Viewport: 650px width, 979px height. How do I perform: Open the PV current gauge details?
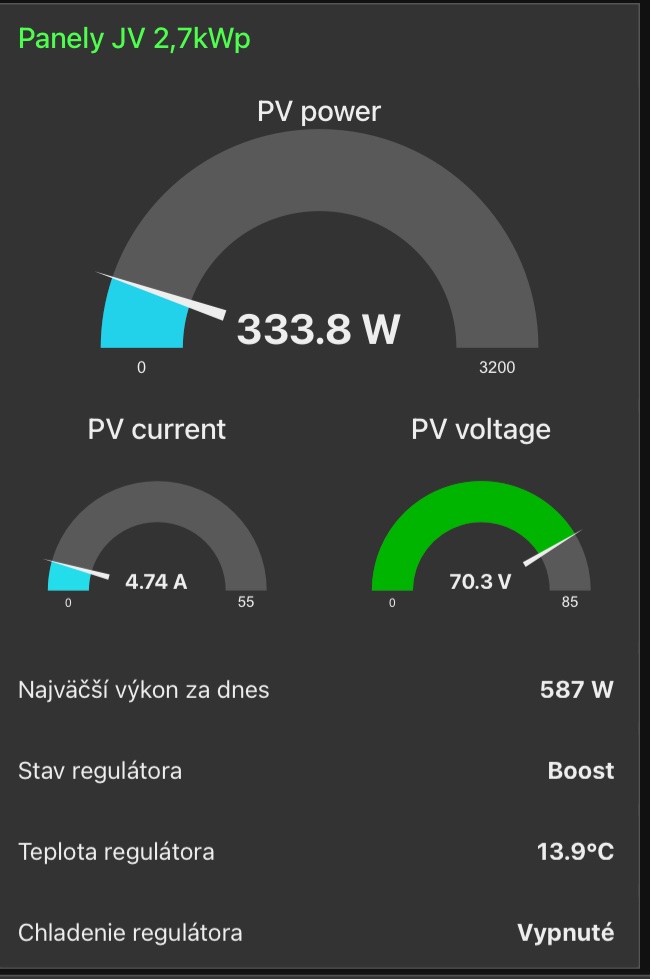point(157,540)
